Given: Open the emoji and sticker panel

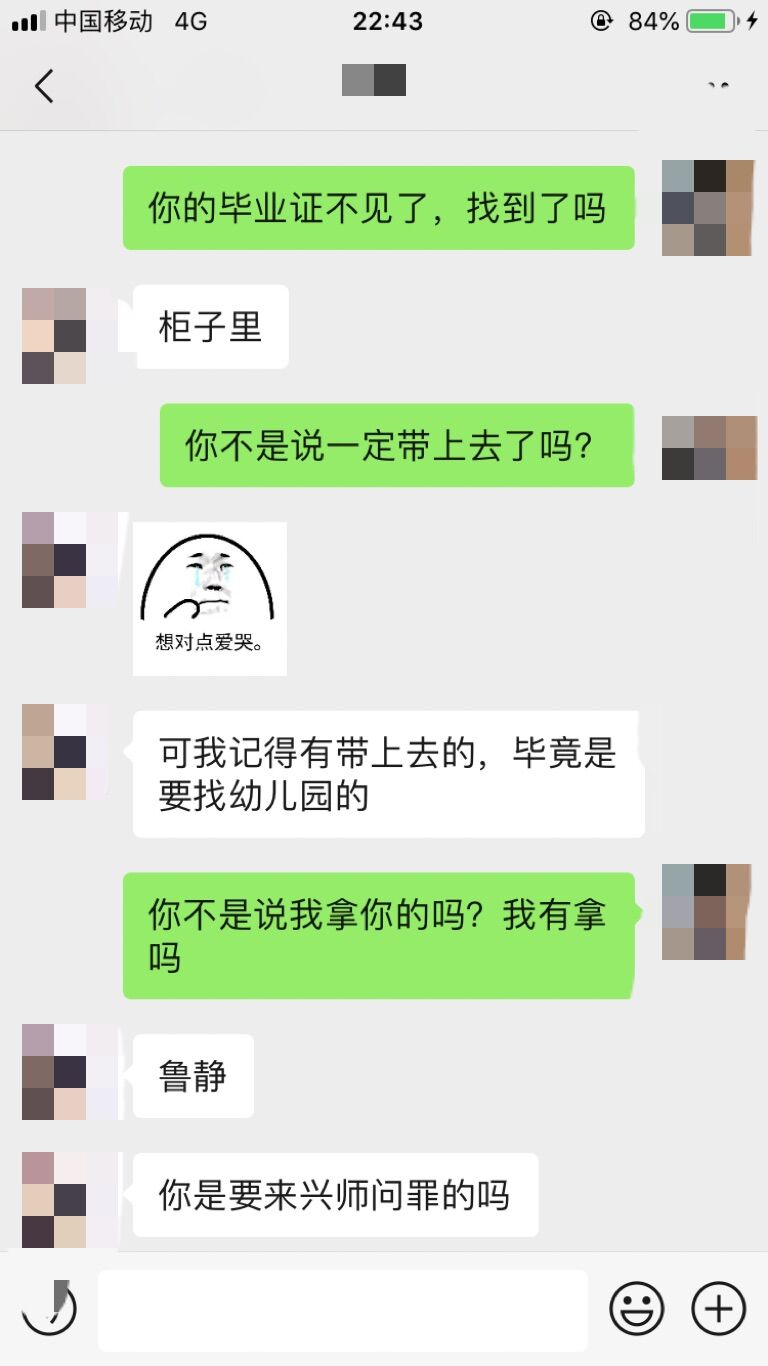Looking at the screenshot, I should point(636,1308).
